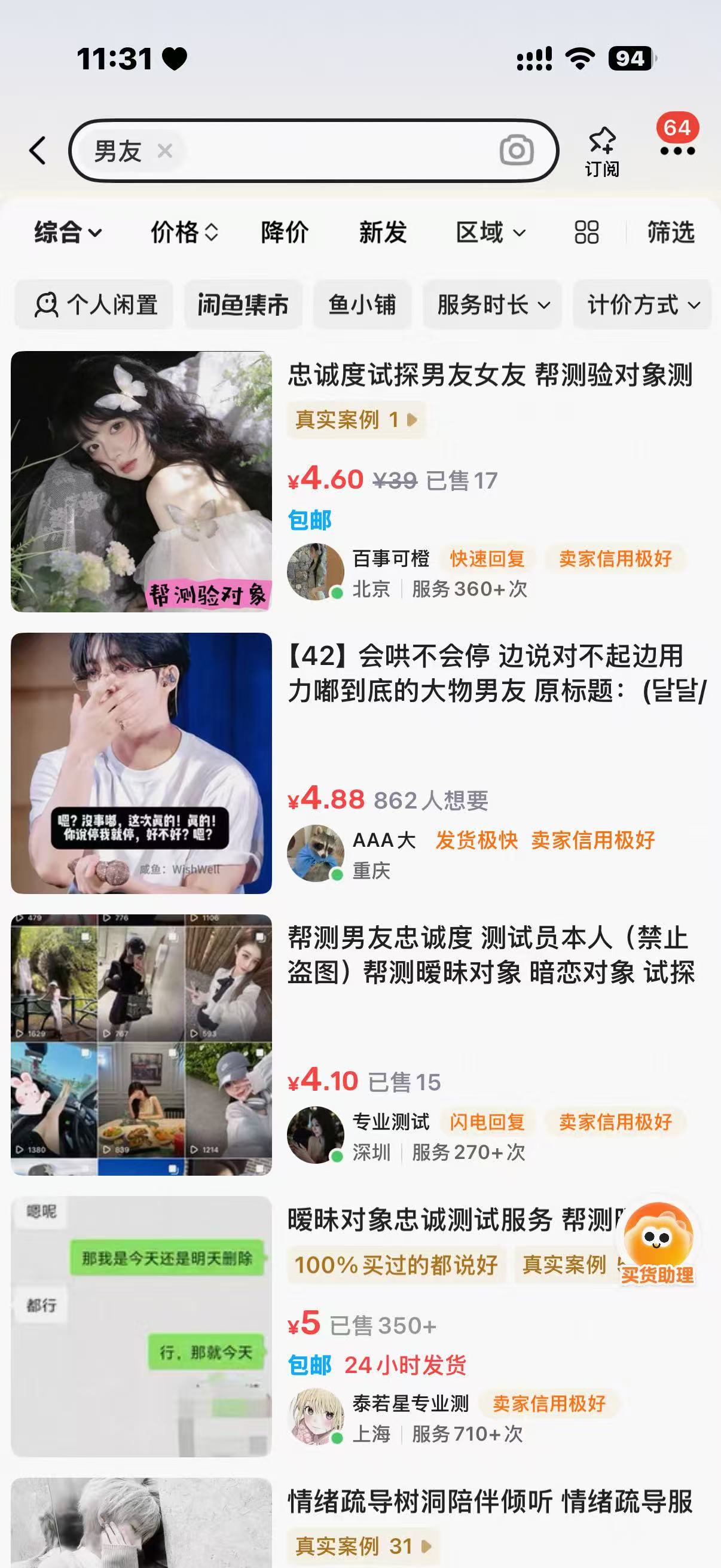
Task: Sort results by 价格
Action: pyautogui.click(x=184, y=232)
